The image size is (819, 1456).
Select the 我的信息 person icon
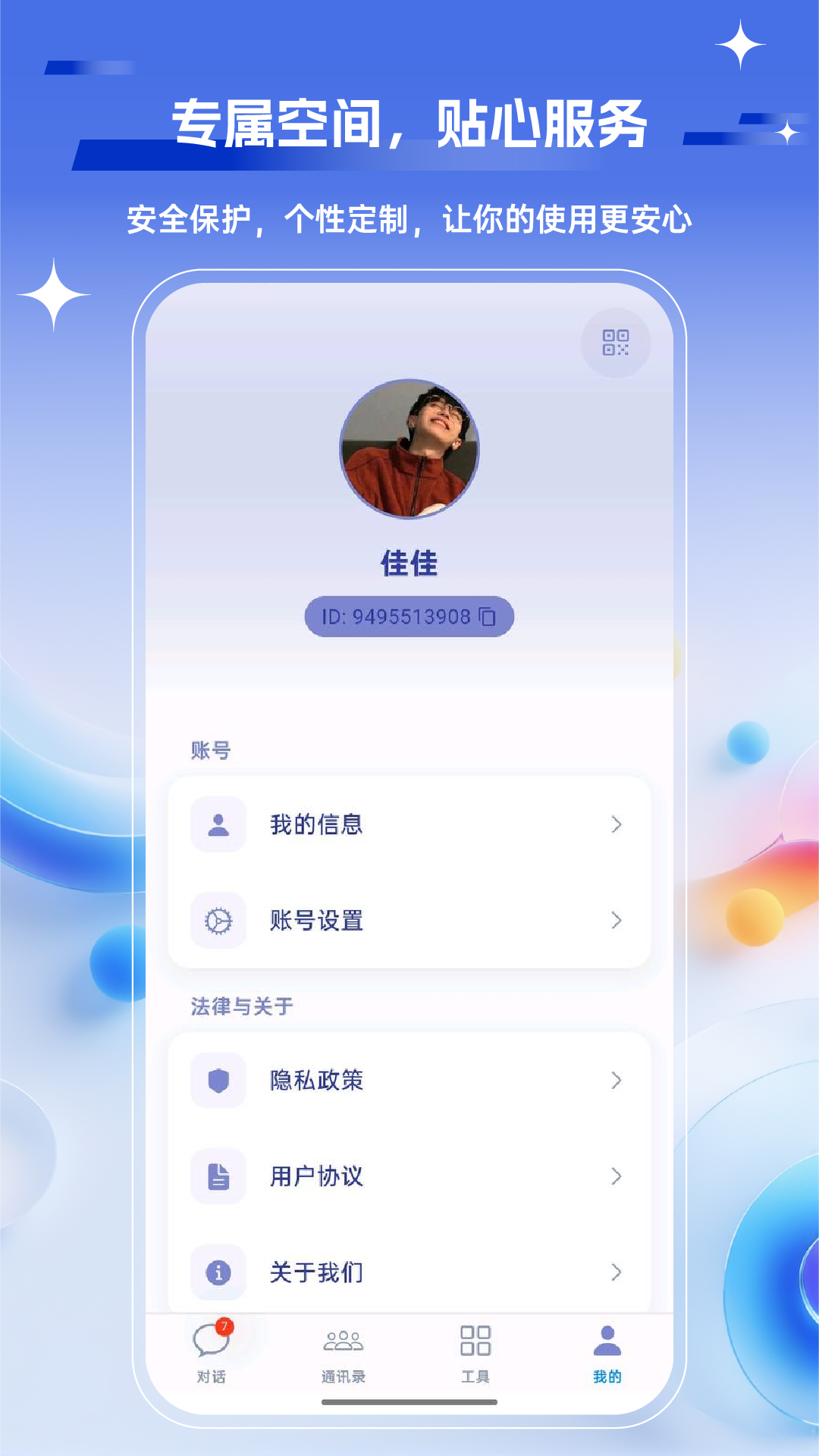tap(218, 825)
